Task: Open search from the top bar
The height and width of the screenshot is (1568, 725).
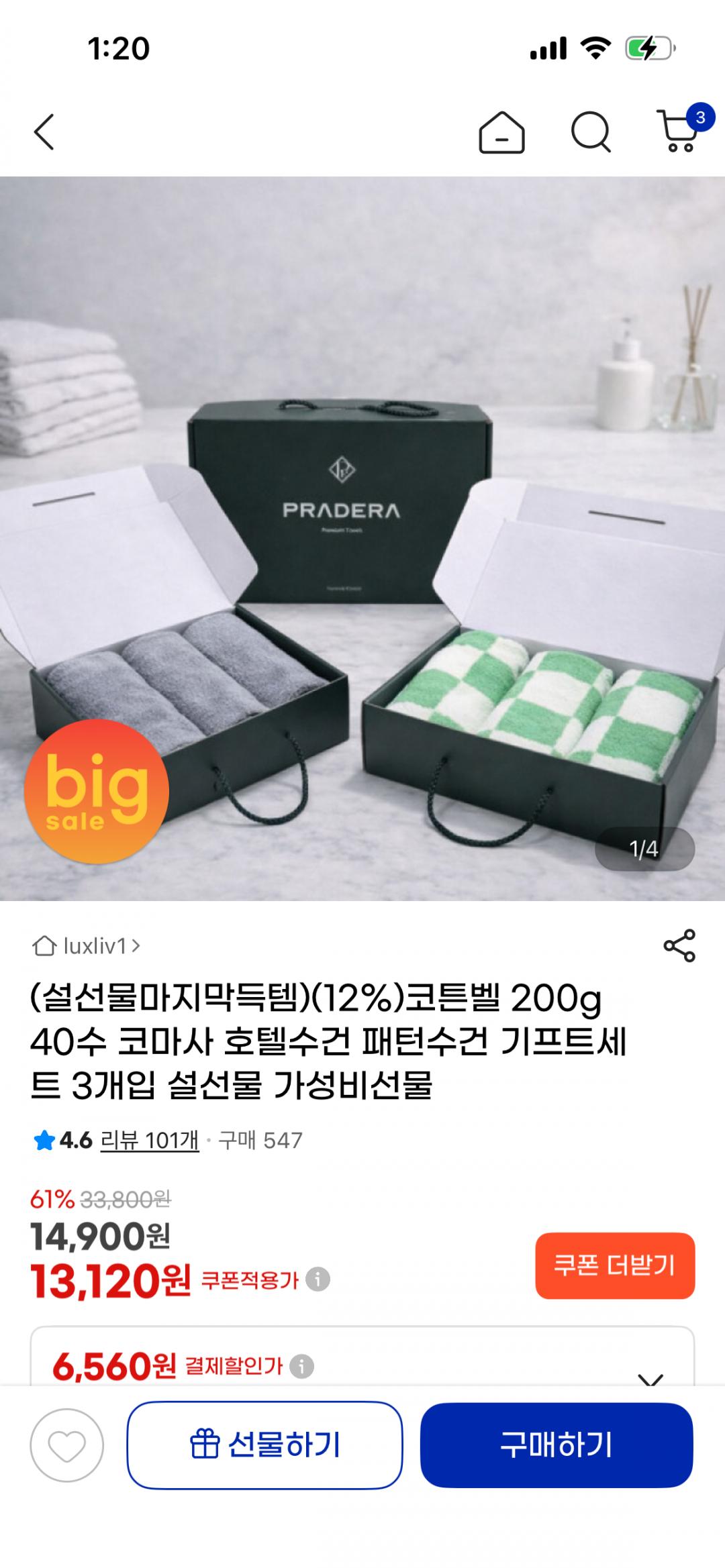Action: 591,132
